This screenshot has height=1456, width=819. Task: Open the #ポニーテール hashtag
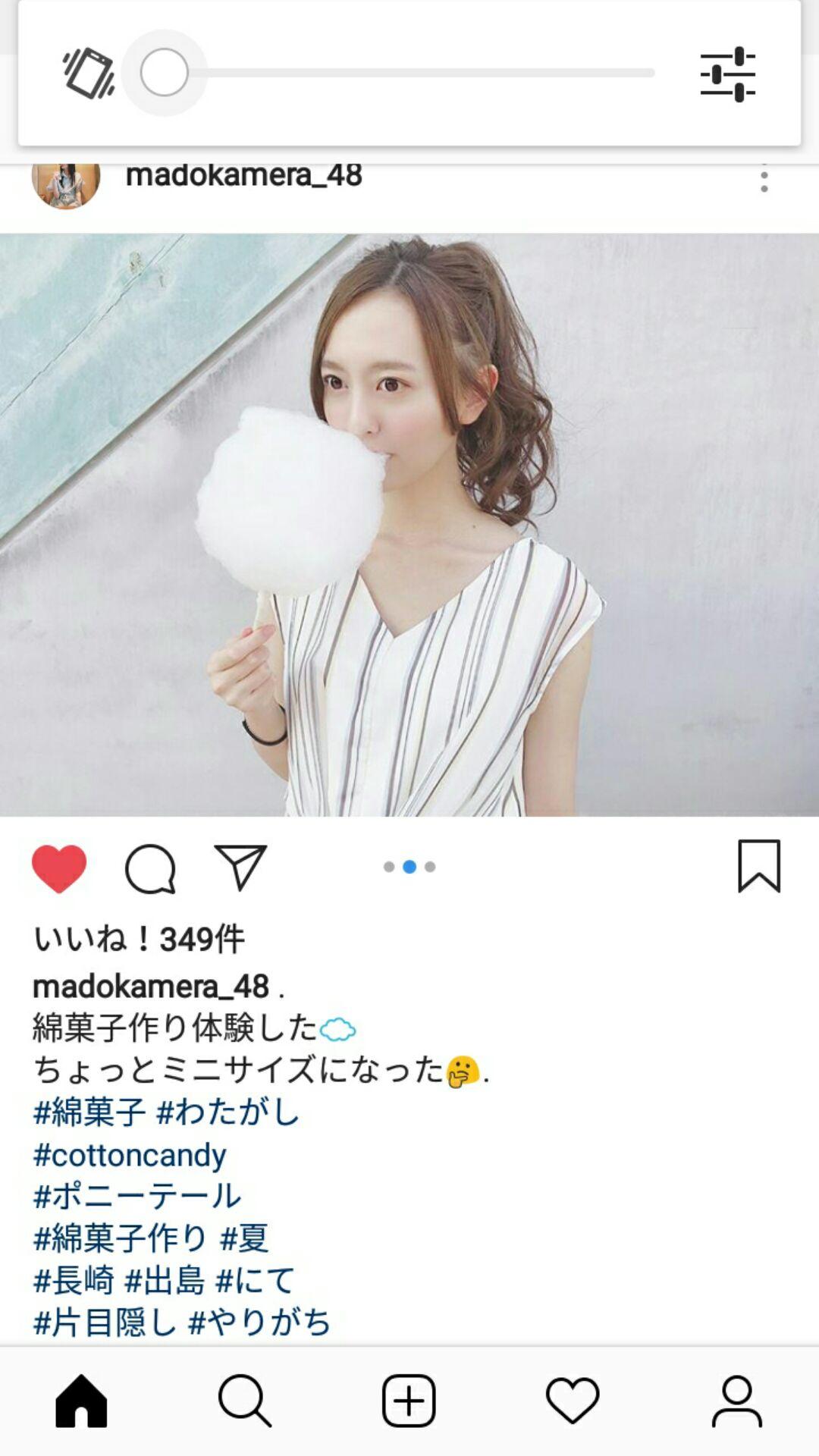(137, 1196)
